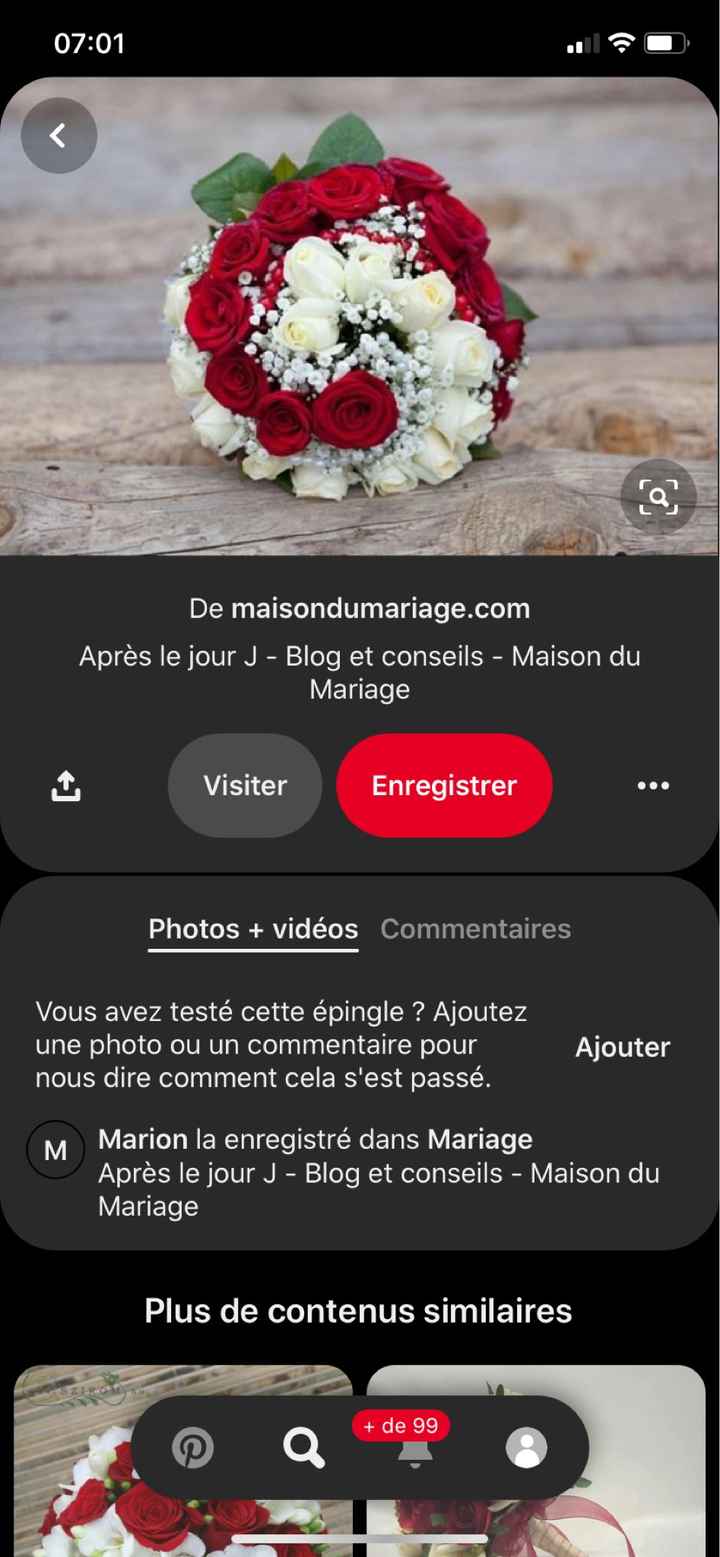Open more options with the ellipsis icon

tap(653, 786)
